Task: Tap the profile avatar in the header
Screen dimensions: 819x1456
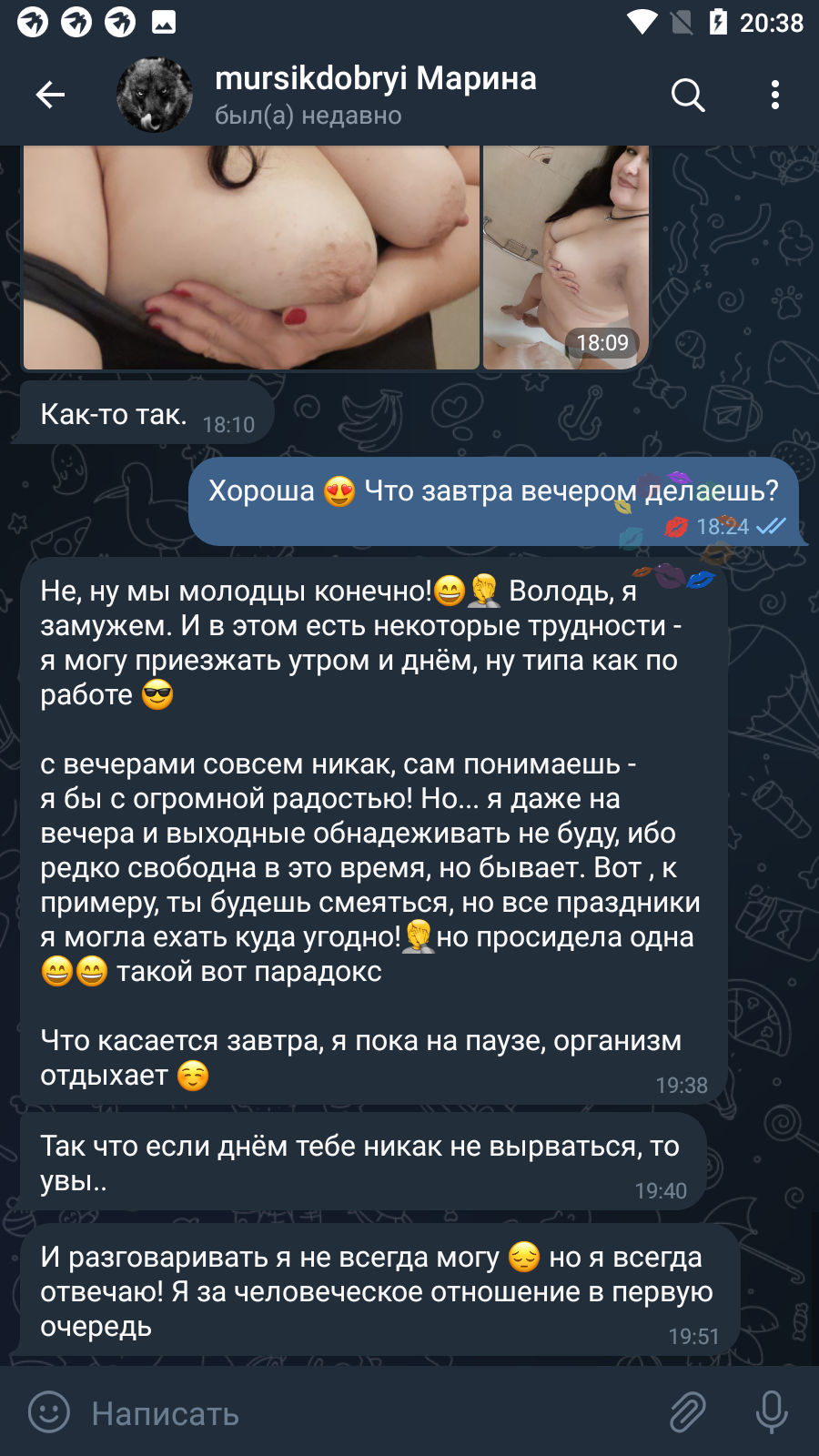Action: [155, 95]
